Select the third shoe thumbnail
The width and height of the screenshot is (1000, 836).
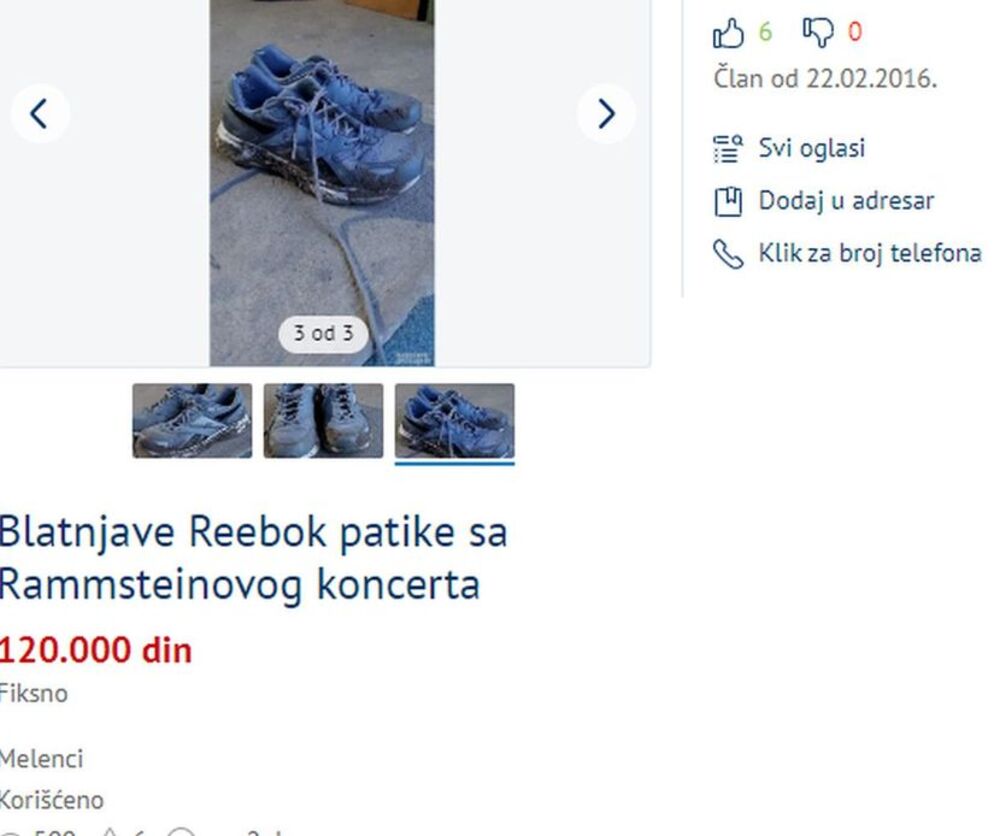pos(454,421)
